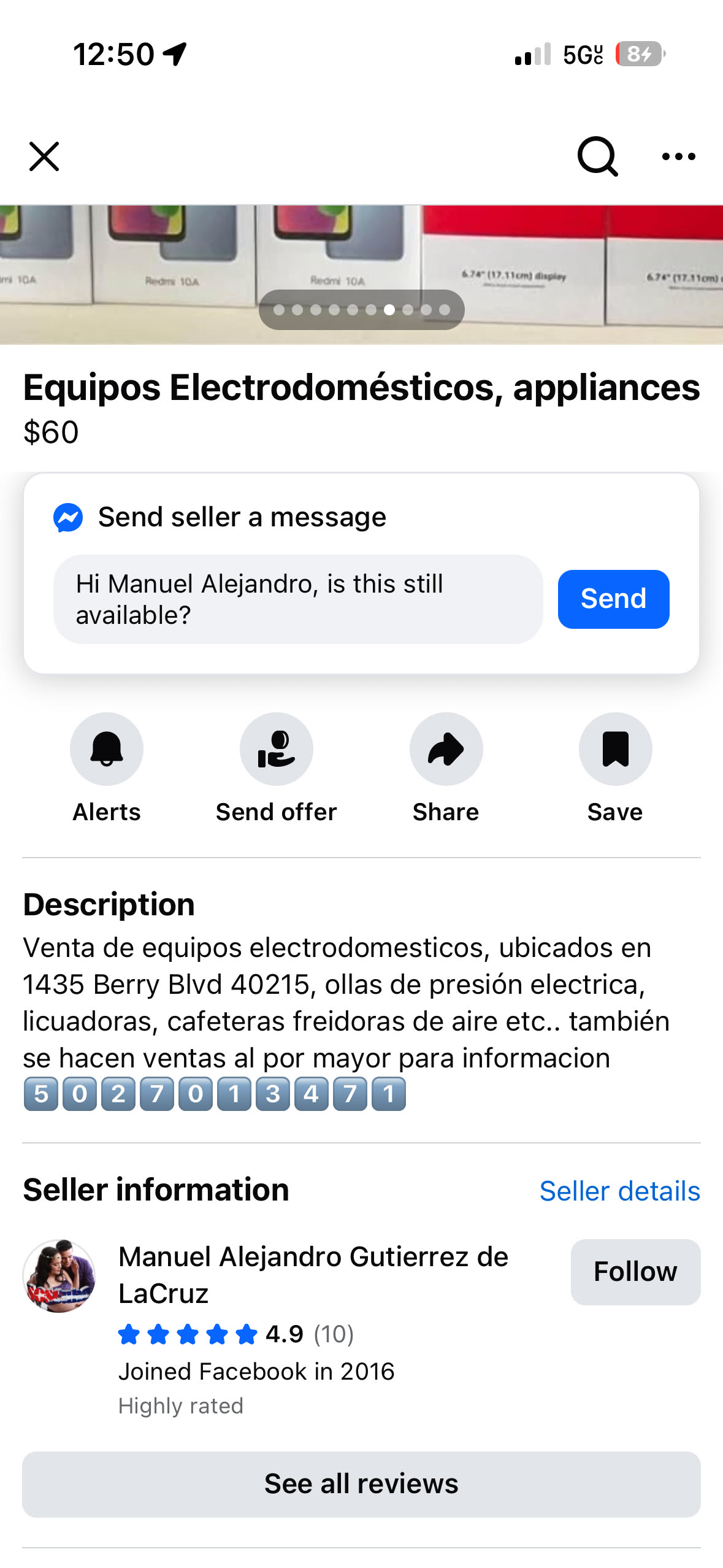Turn on Alerts for this listing
The height and width of the screenshot is (1568, 723).
tap(107, 749)
